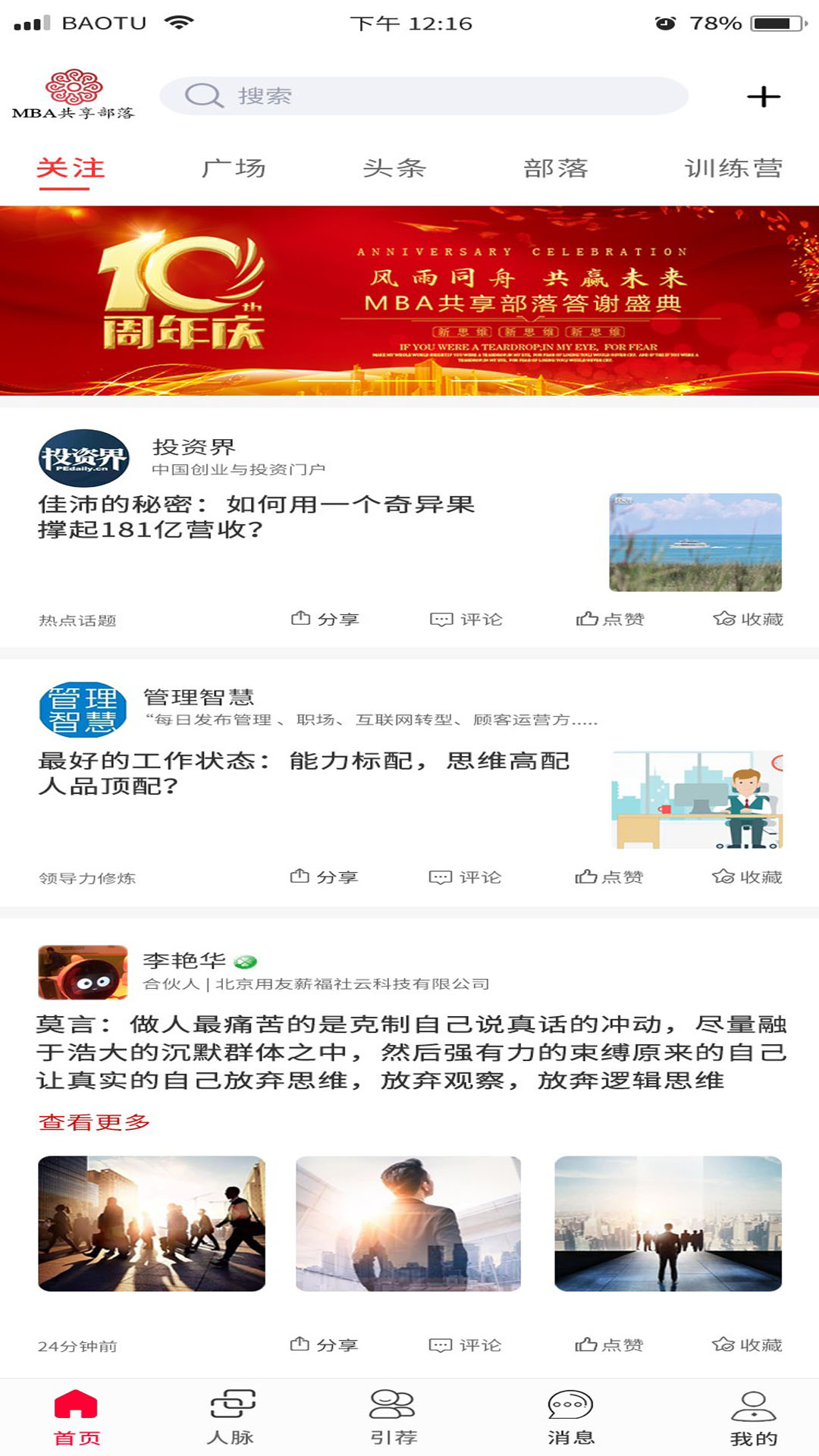Viewport: 819px width, 1456px height.
Task: Tap the search input field
Action: point(425,96)
